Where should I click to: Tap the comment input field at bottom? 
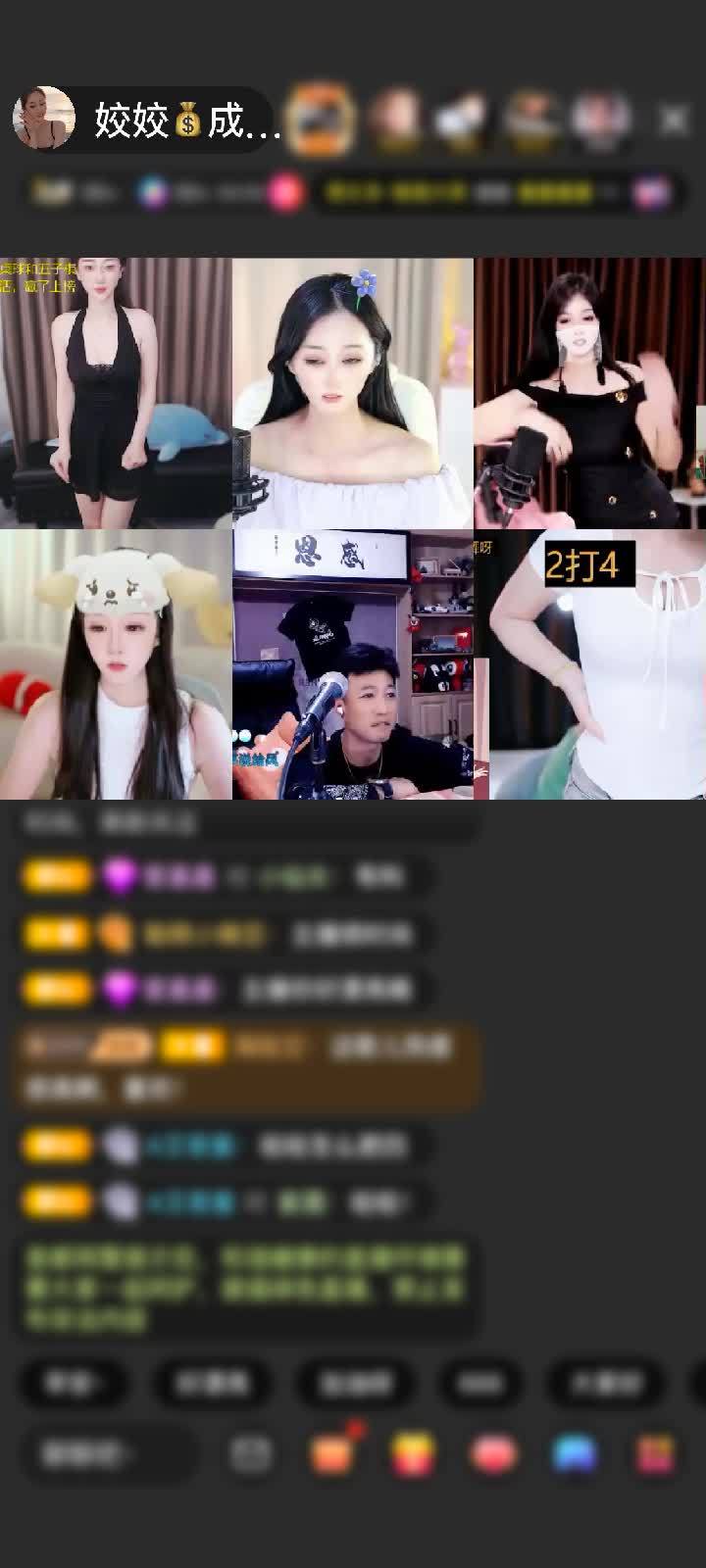click(107, 1455)
